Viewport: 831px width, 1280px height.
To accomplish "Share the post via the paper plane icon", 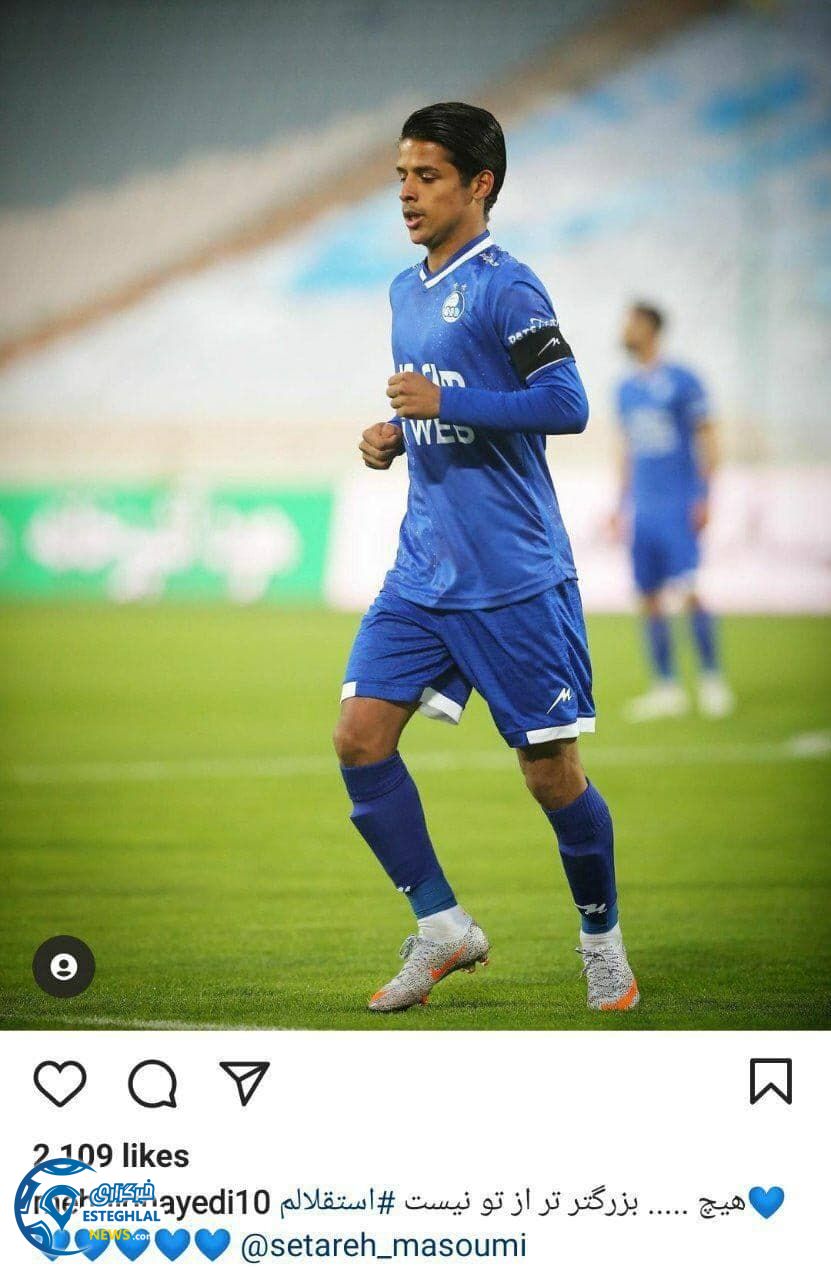I will [244, 1083].
